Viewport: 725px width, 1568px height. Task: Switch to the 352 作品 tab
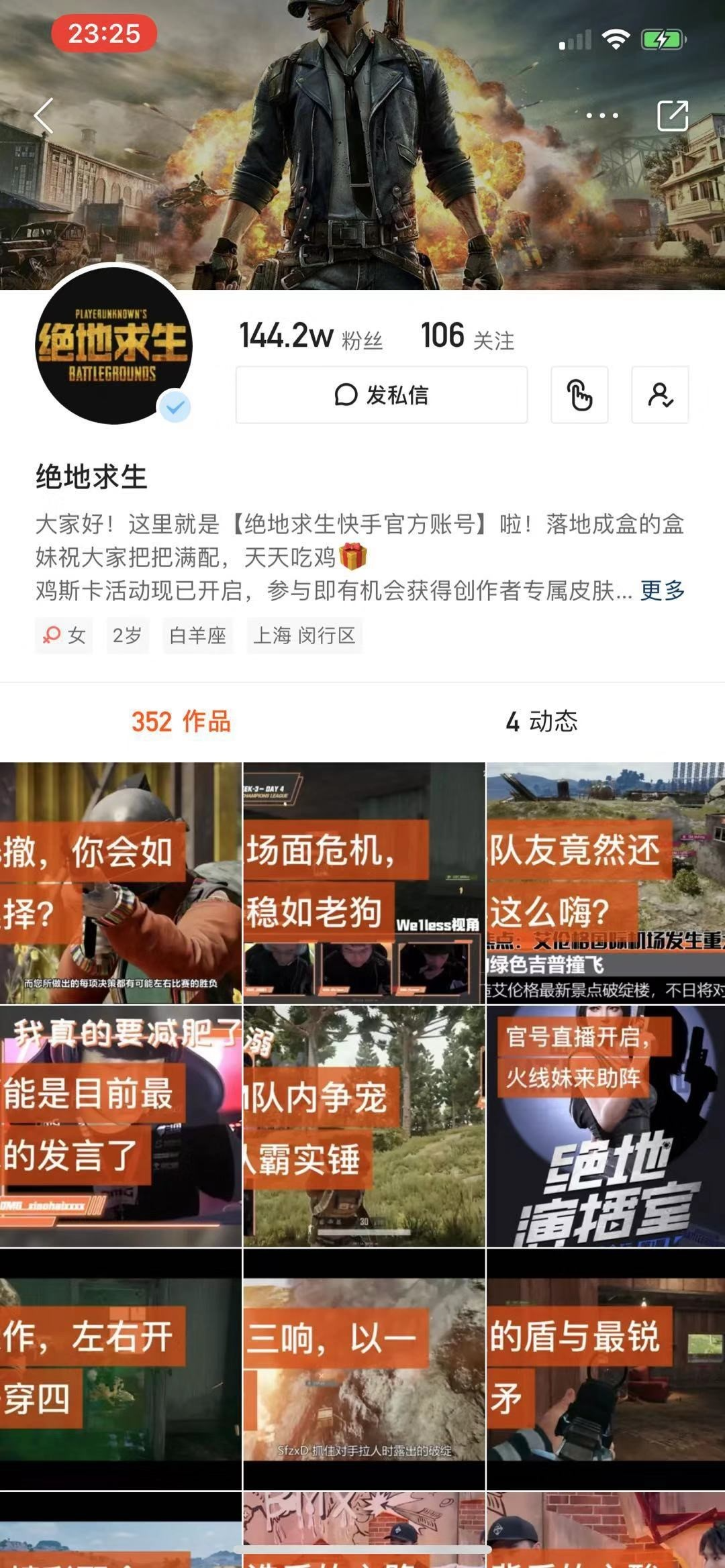point(181,722)
